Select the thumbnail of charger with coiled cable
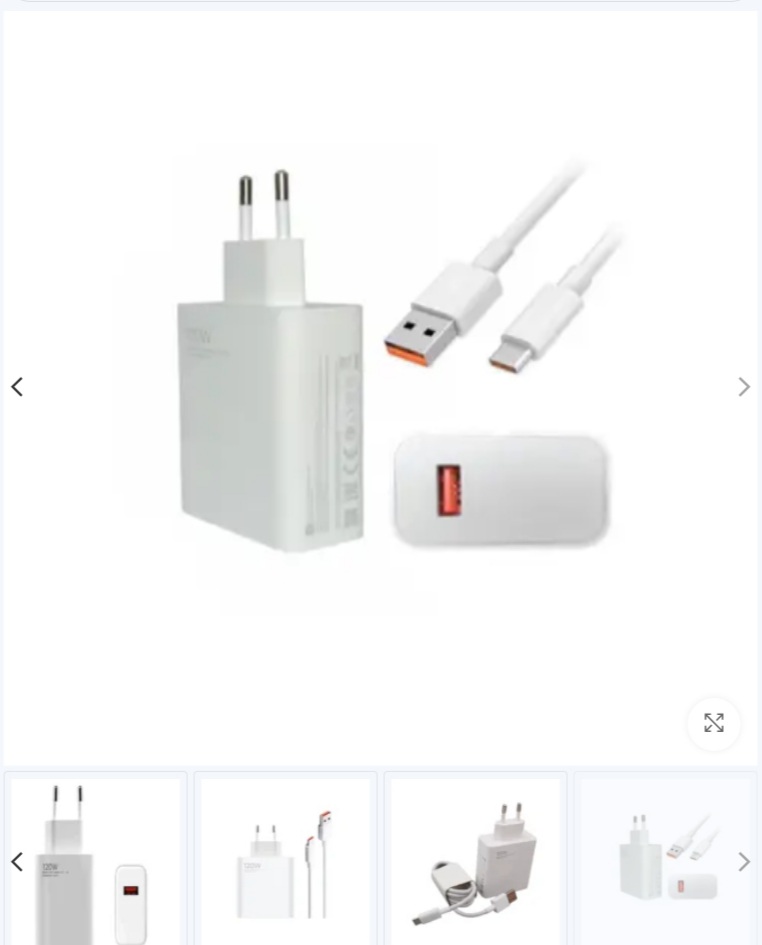The image size is (762, 945). tap(475, 862)
